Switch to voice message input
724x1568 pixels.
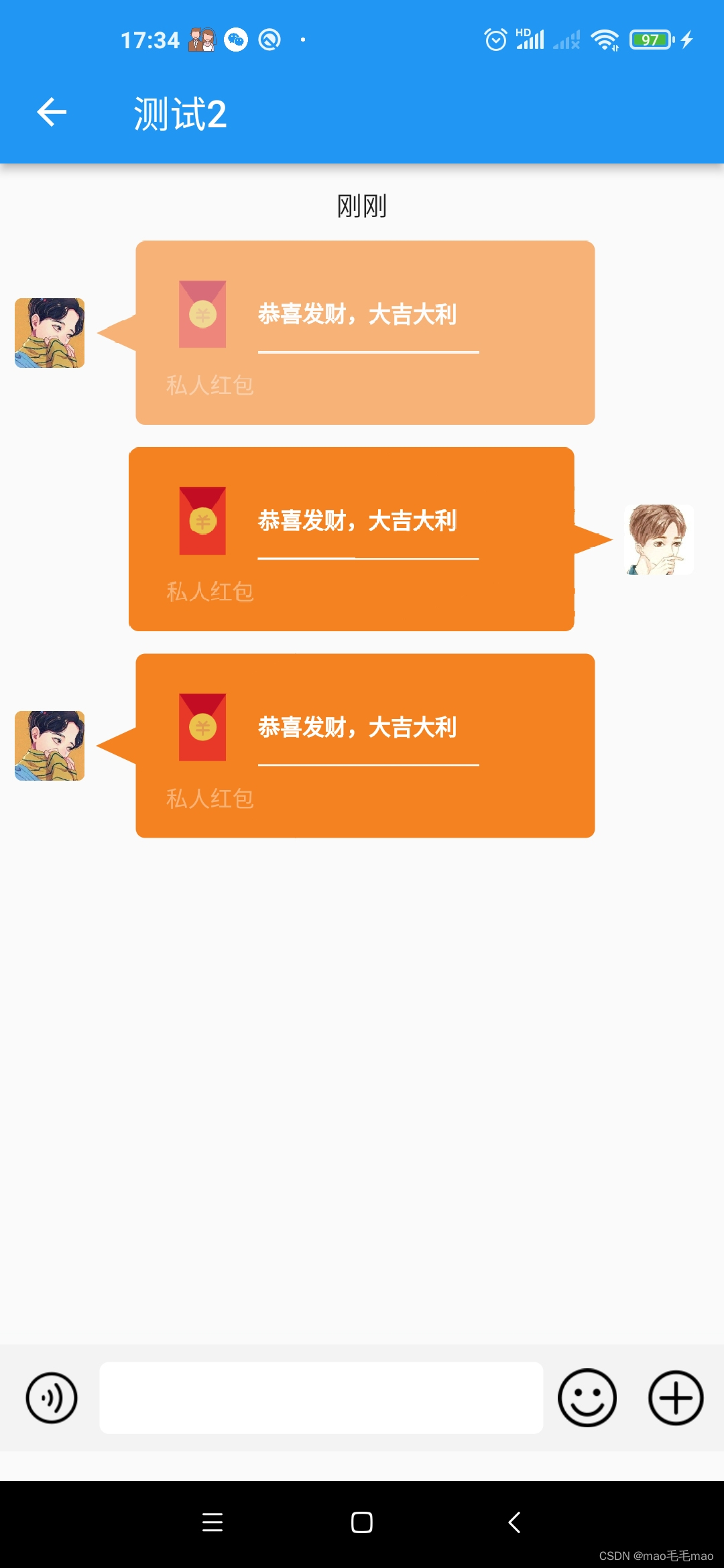click(52, 1398)
